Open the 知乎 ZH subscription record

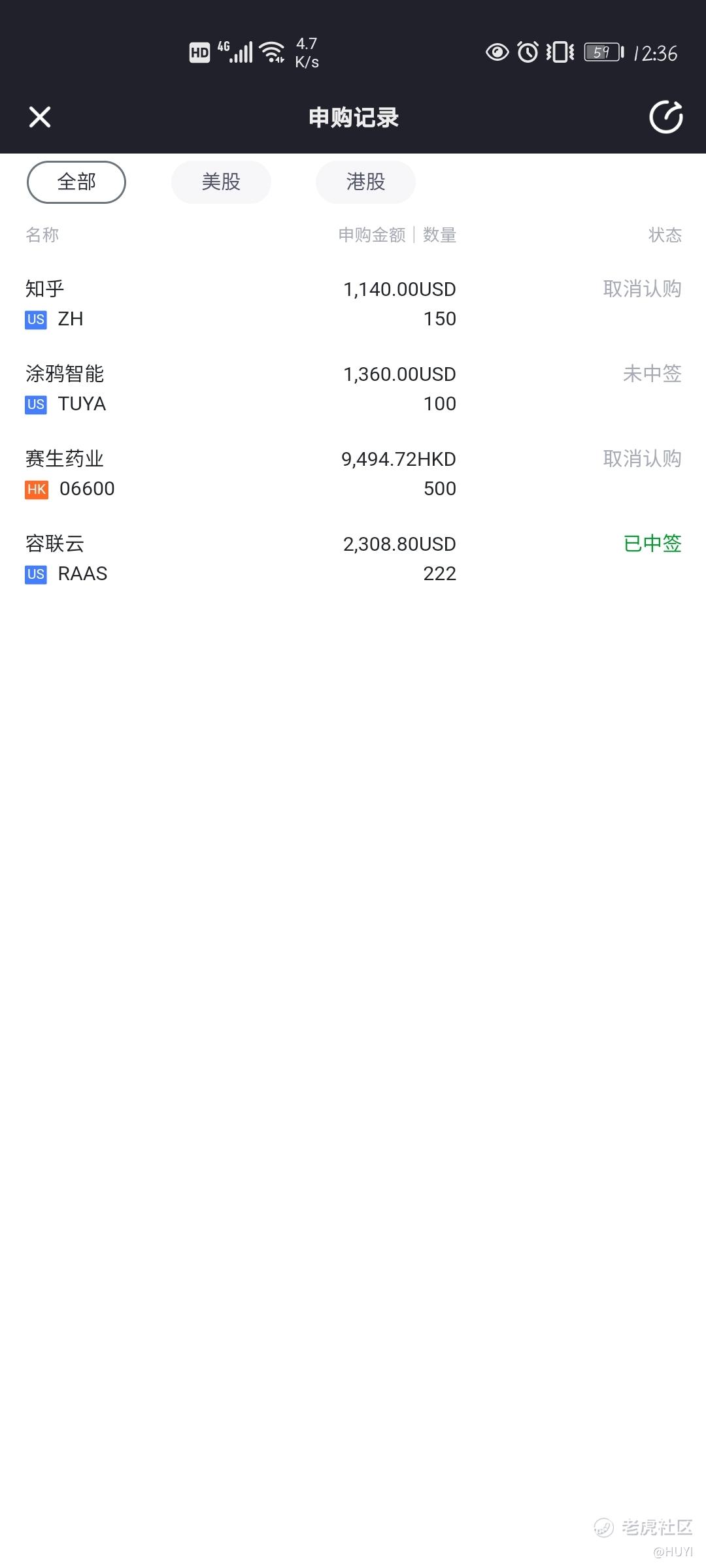(x=353, y=304)
